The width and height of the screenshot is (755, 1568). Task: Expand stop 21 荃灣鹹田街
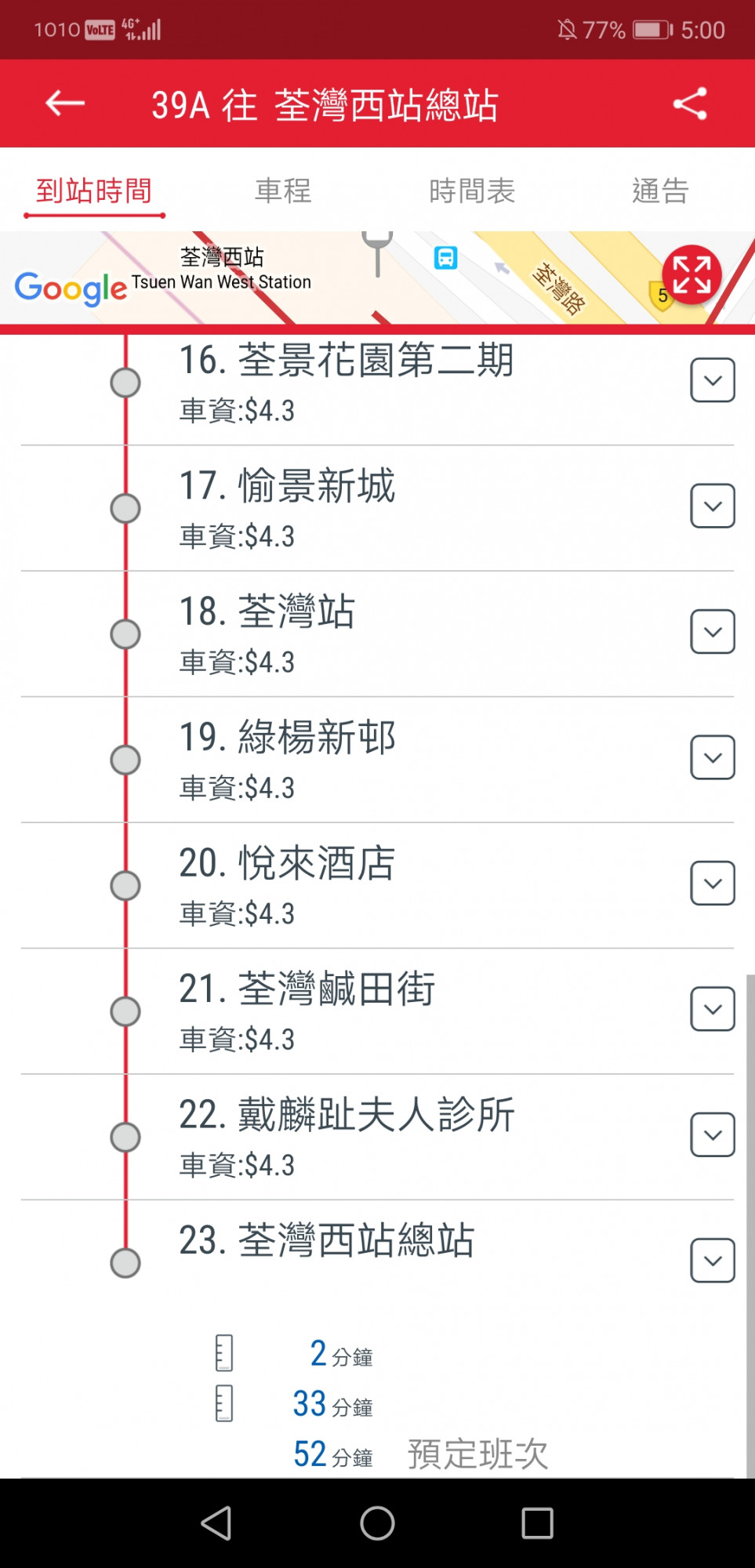[x=712, y=1009]
